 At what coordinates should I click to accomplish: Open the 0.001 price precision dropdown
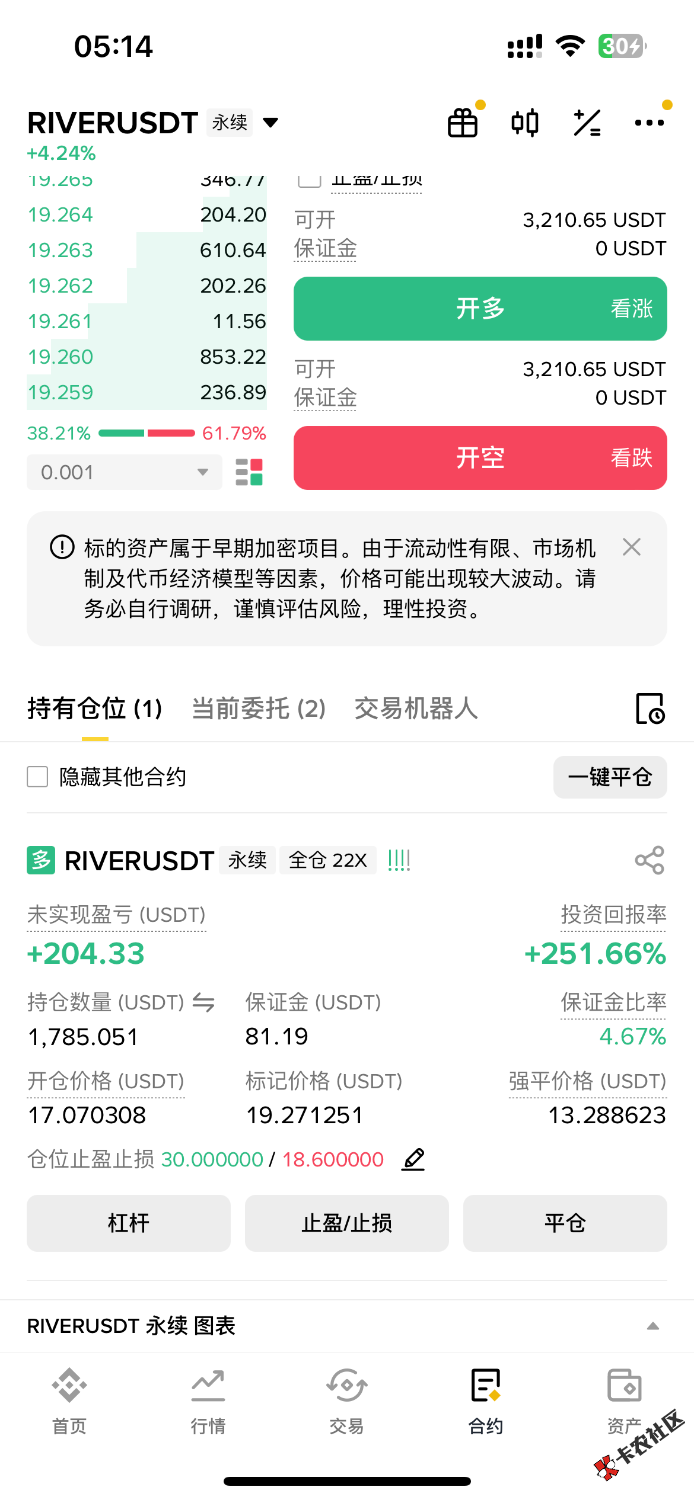click(x=124, y=472)
